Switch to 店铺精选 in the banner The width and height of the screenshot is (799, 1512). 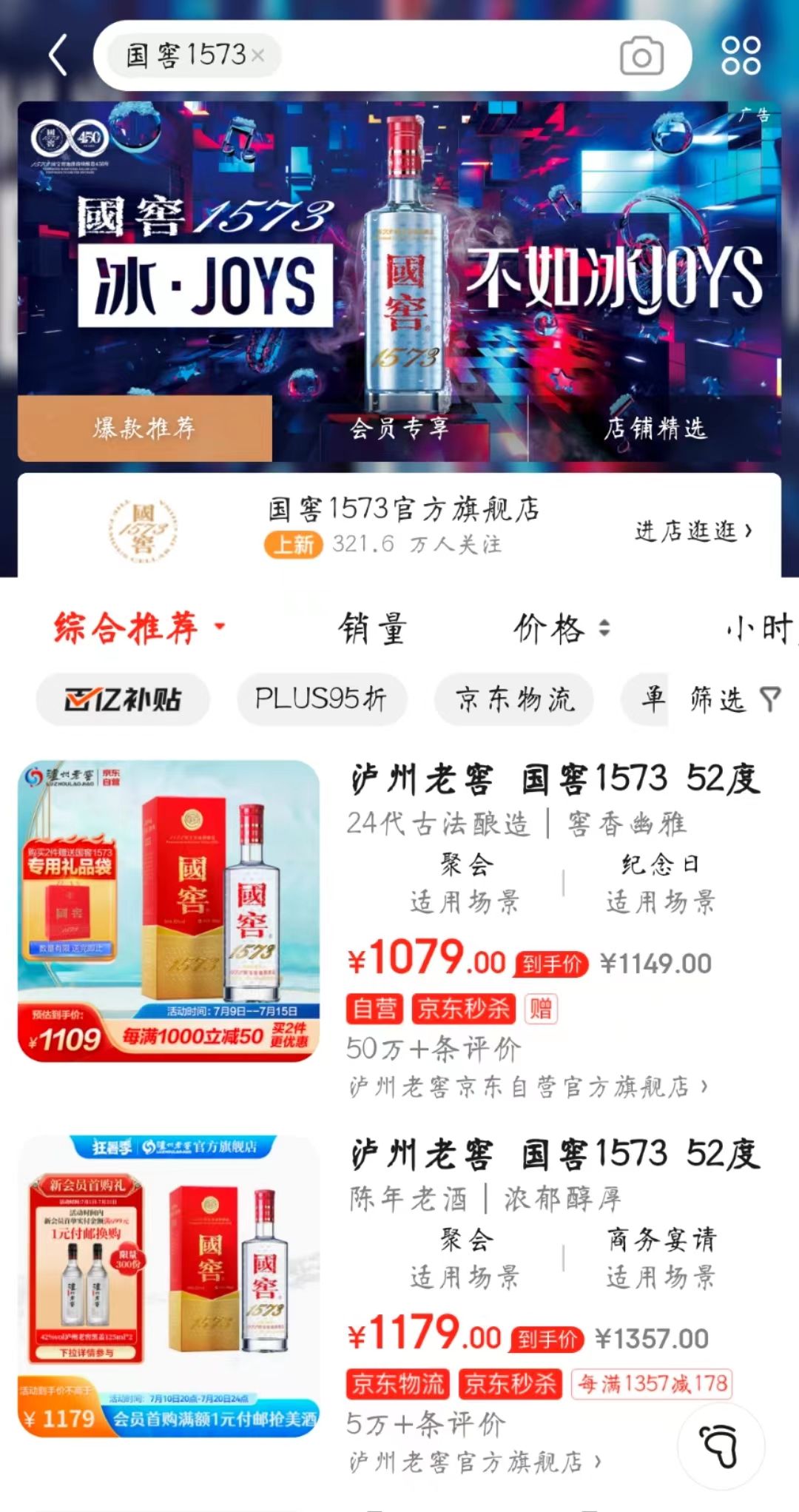(x=655, y=428)
